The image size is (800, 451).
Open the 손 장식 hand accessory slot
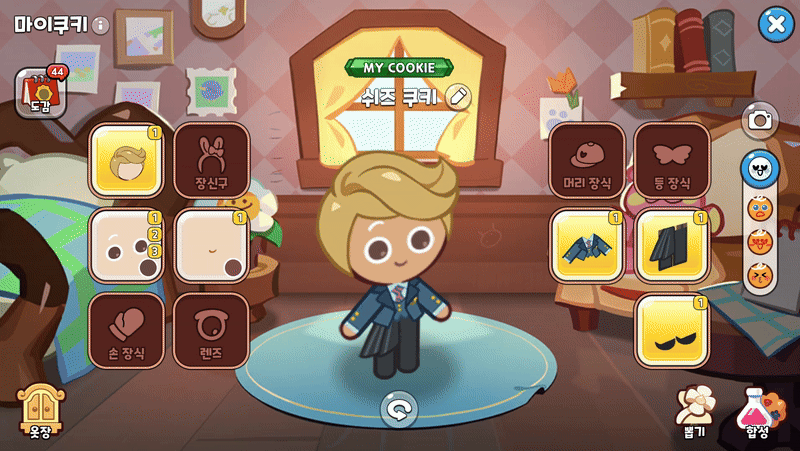126,330
